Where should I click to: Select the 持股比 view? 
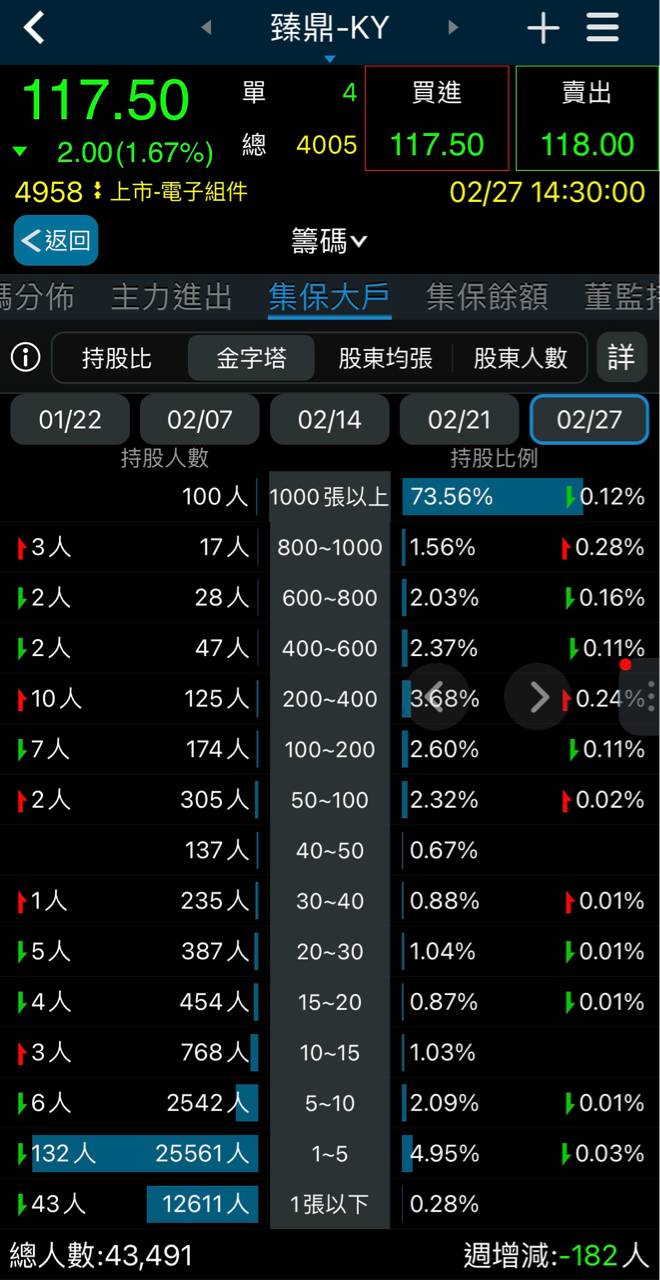click(117, 358)
